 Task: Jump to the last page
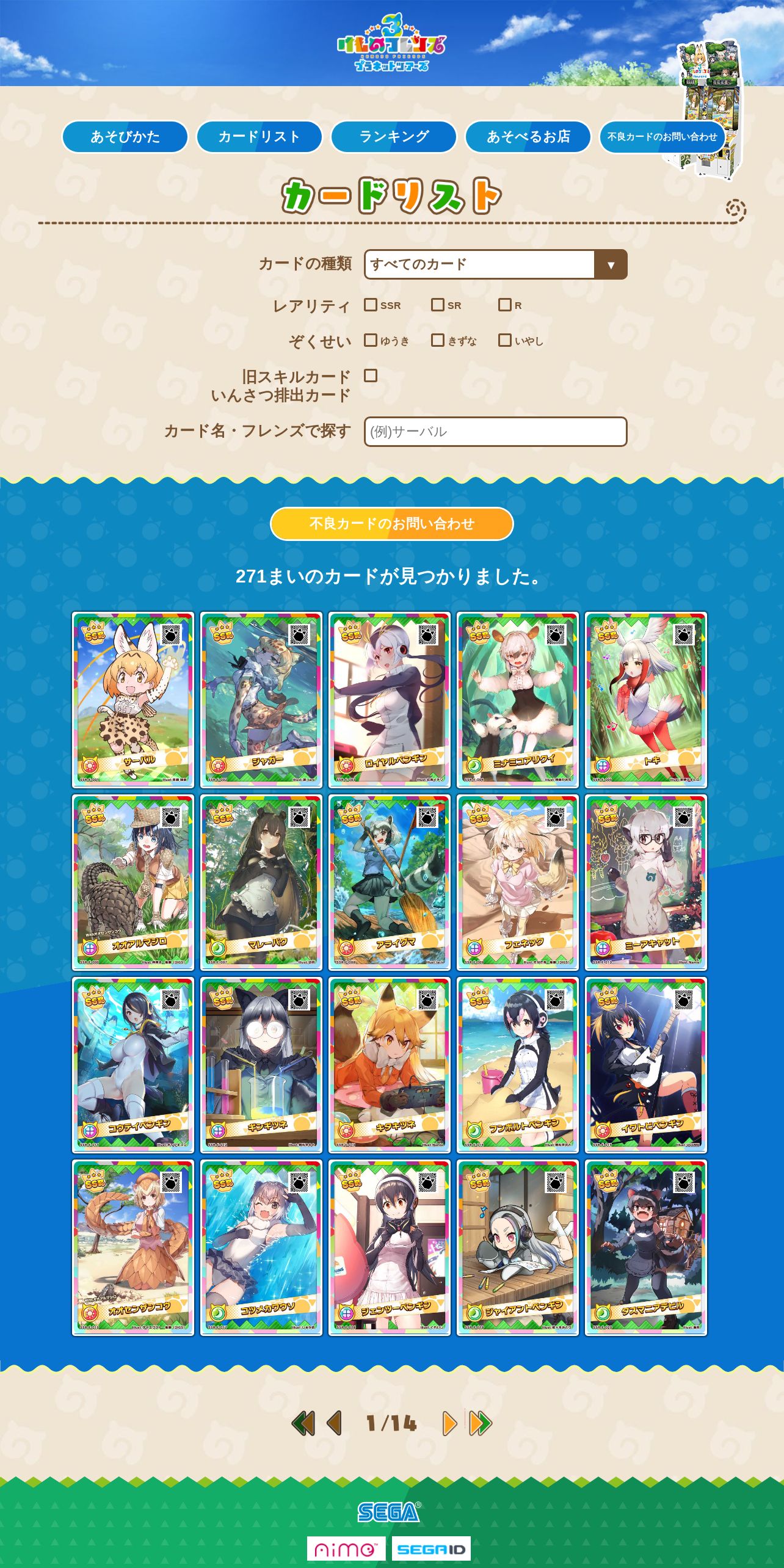click(x=481, y=1423)
